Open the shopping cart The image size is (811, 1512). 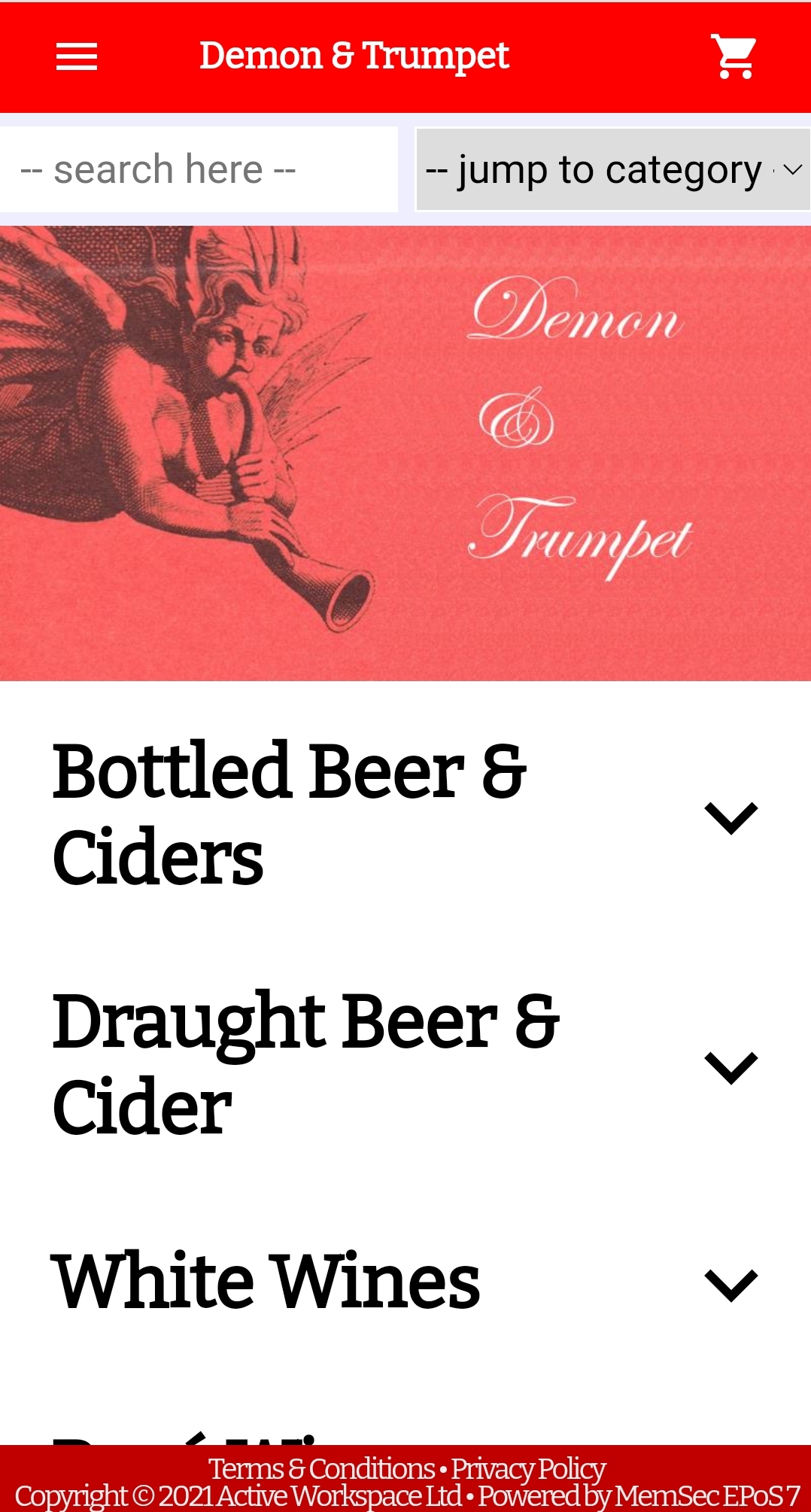click(734, 56)
